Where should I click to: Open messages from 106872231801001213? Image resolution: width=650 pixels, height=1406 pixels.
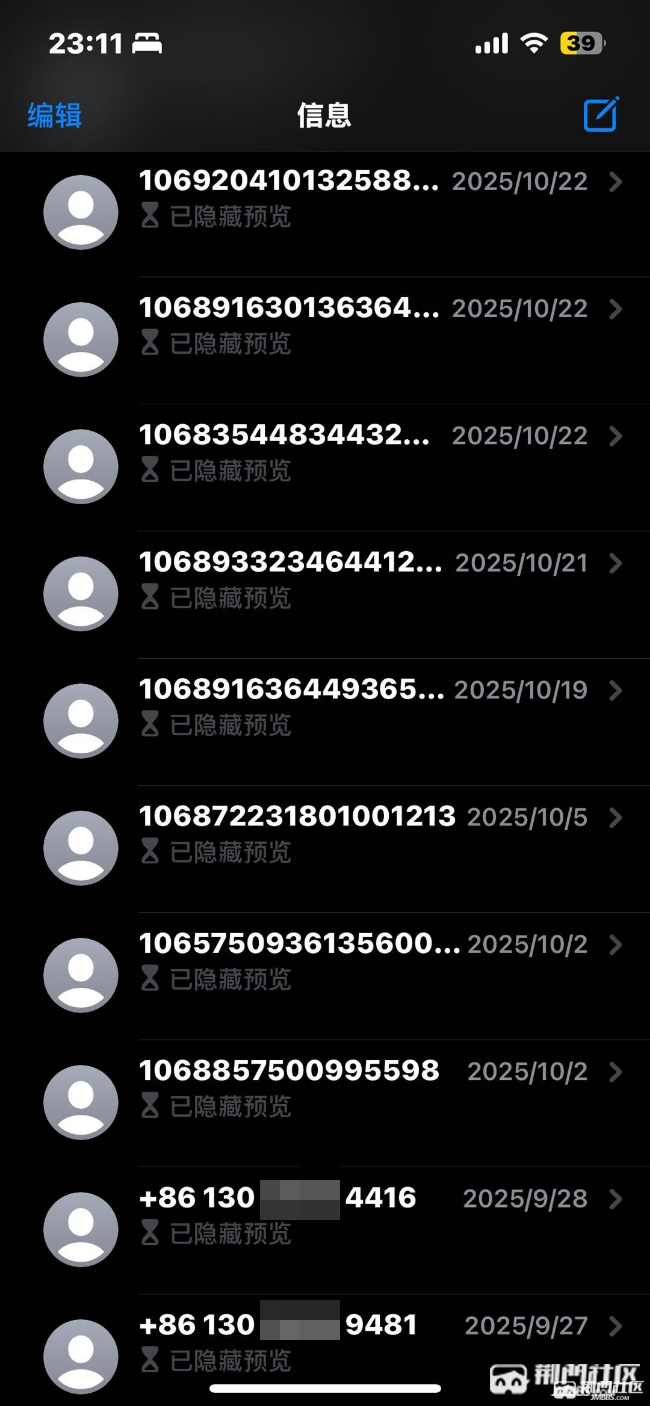[x=380, y=833]
